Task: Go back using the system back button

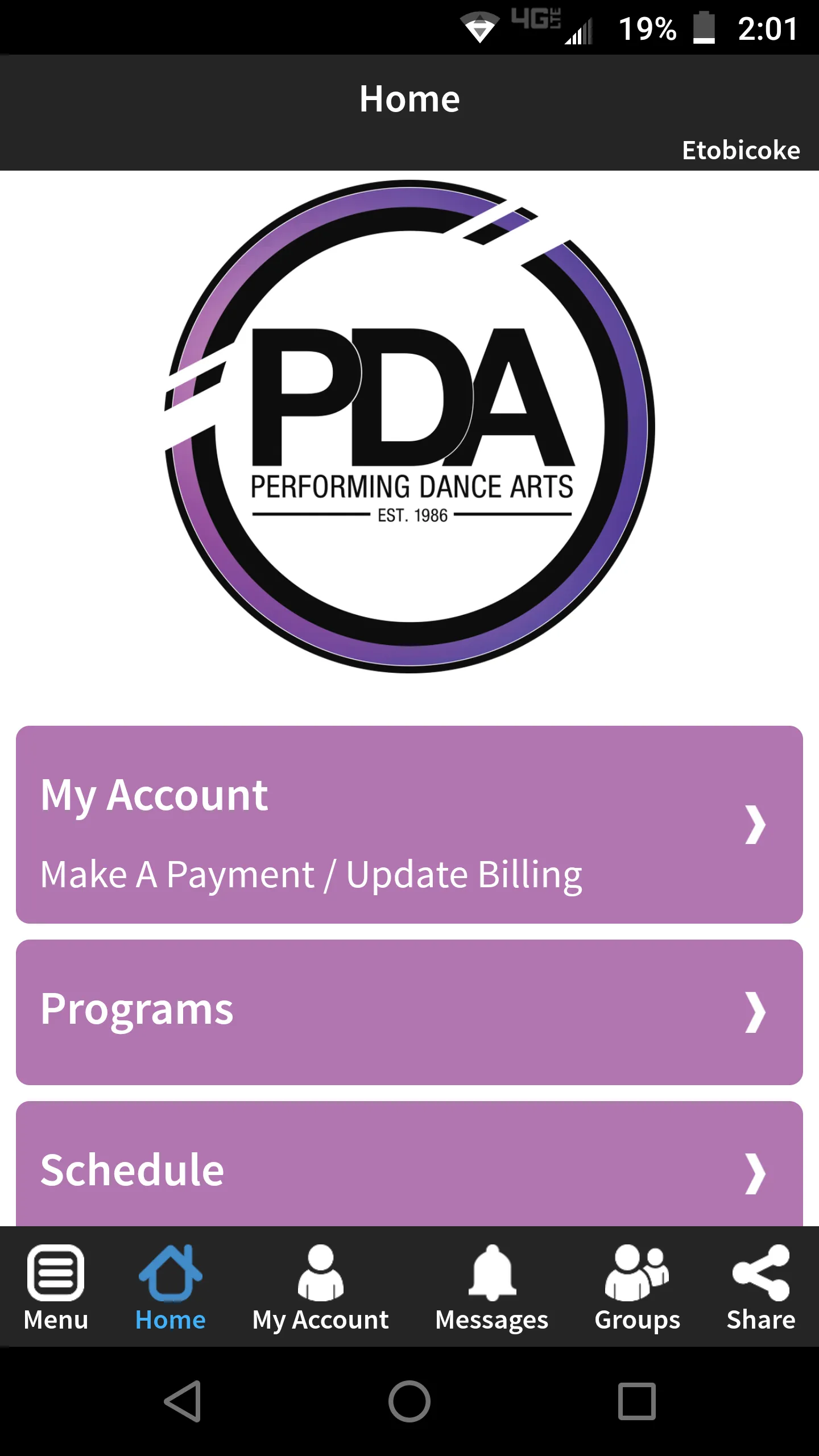Action: [183, 1401]
